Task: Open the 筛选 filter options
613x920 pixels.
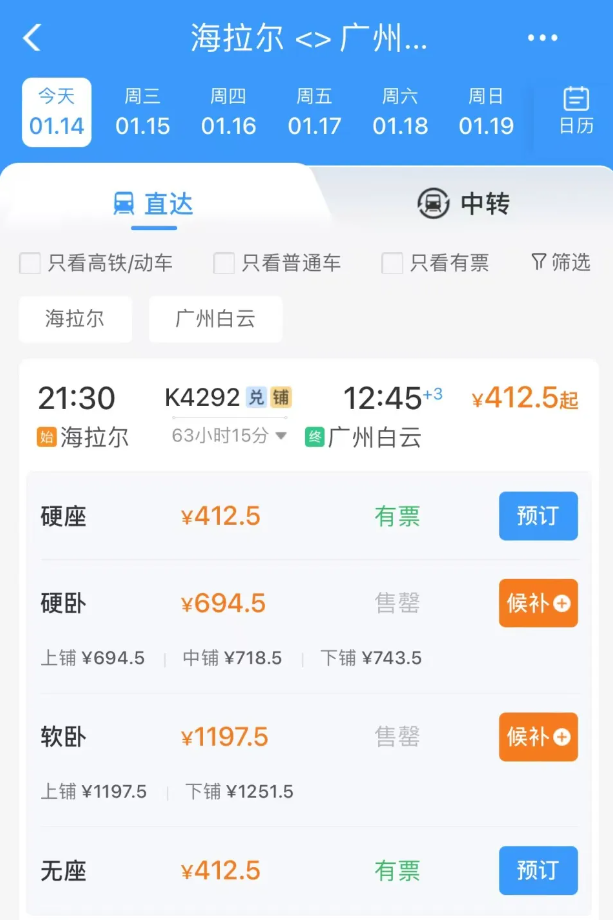Action: coord(560,262)
